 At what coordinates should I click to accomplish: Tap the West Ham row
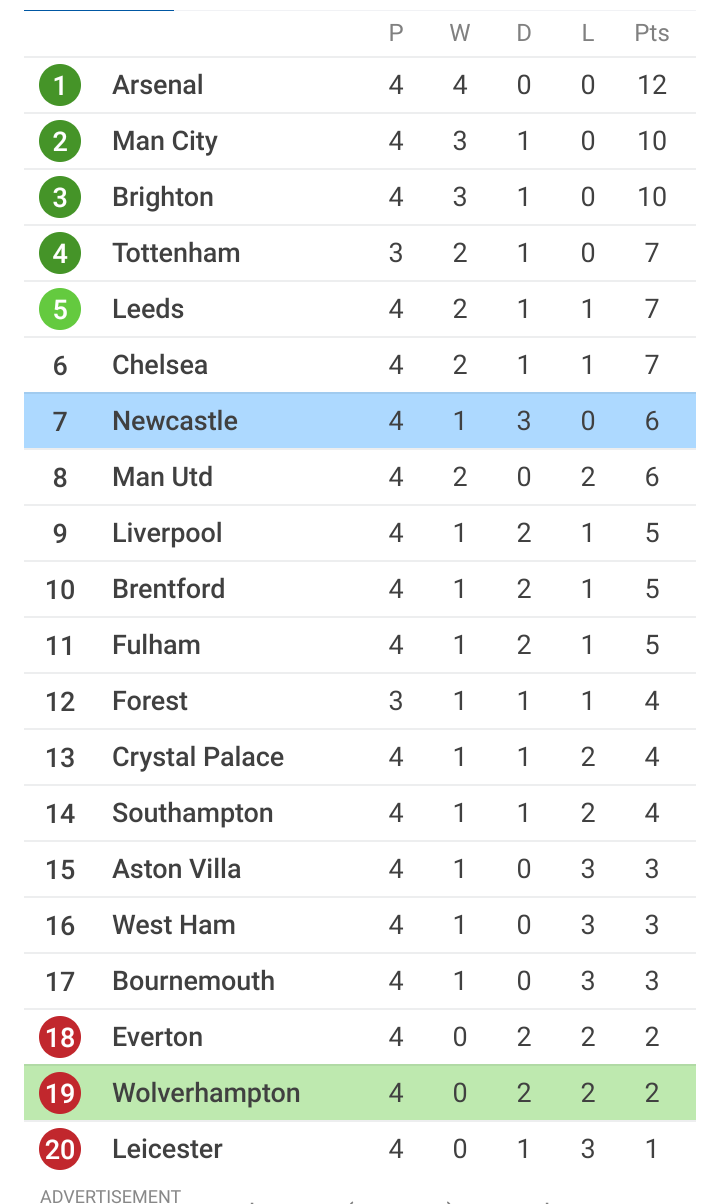[x=360, y=925]
